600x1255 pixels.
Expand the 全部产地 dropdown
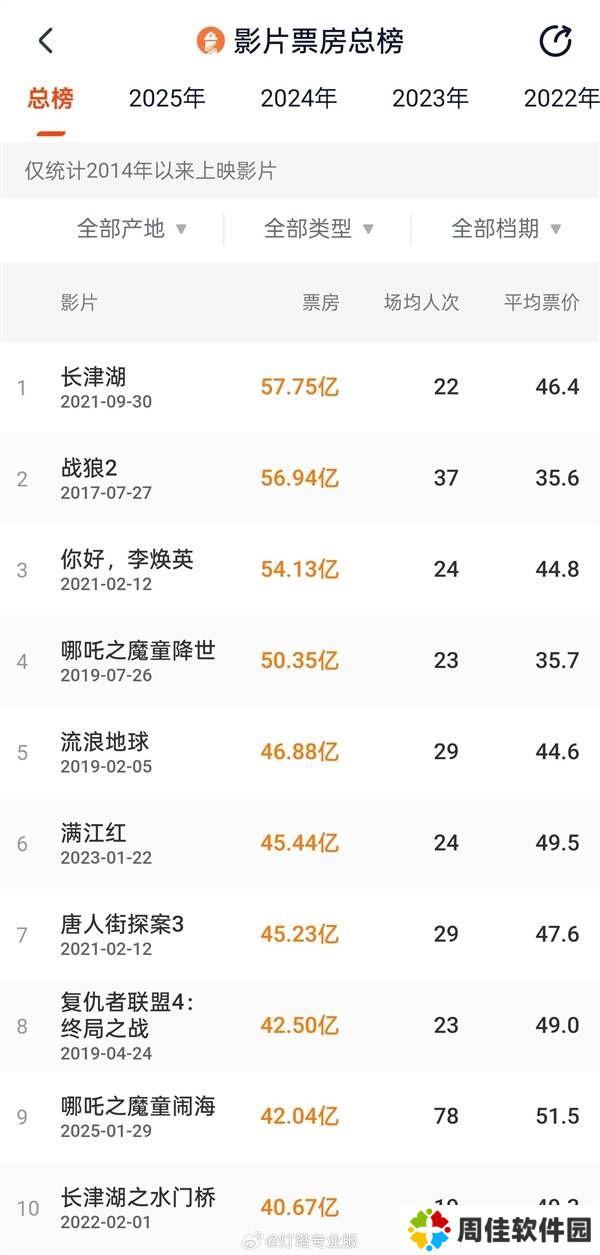coord(132,228)
